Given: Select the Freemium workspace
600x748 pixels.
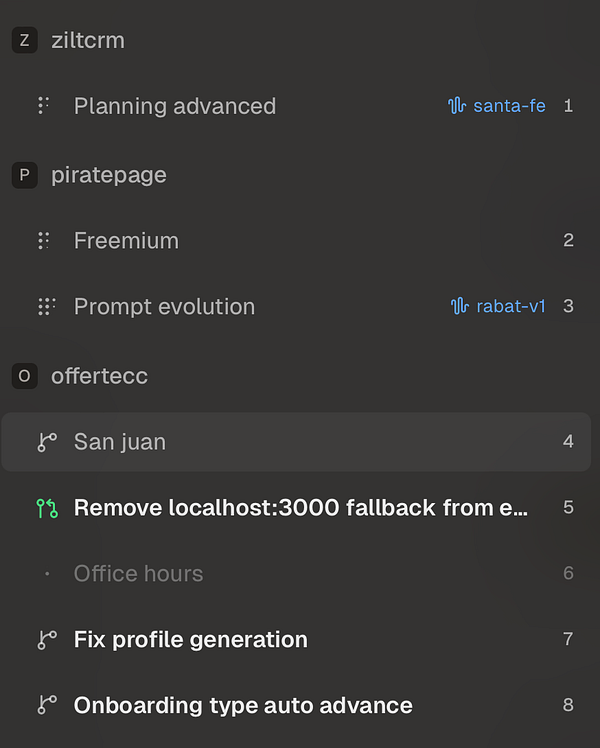Looking at the screenshot, I should [126, 241].
